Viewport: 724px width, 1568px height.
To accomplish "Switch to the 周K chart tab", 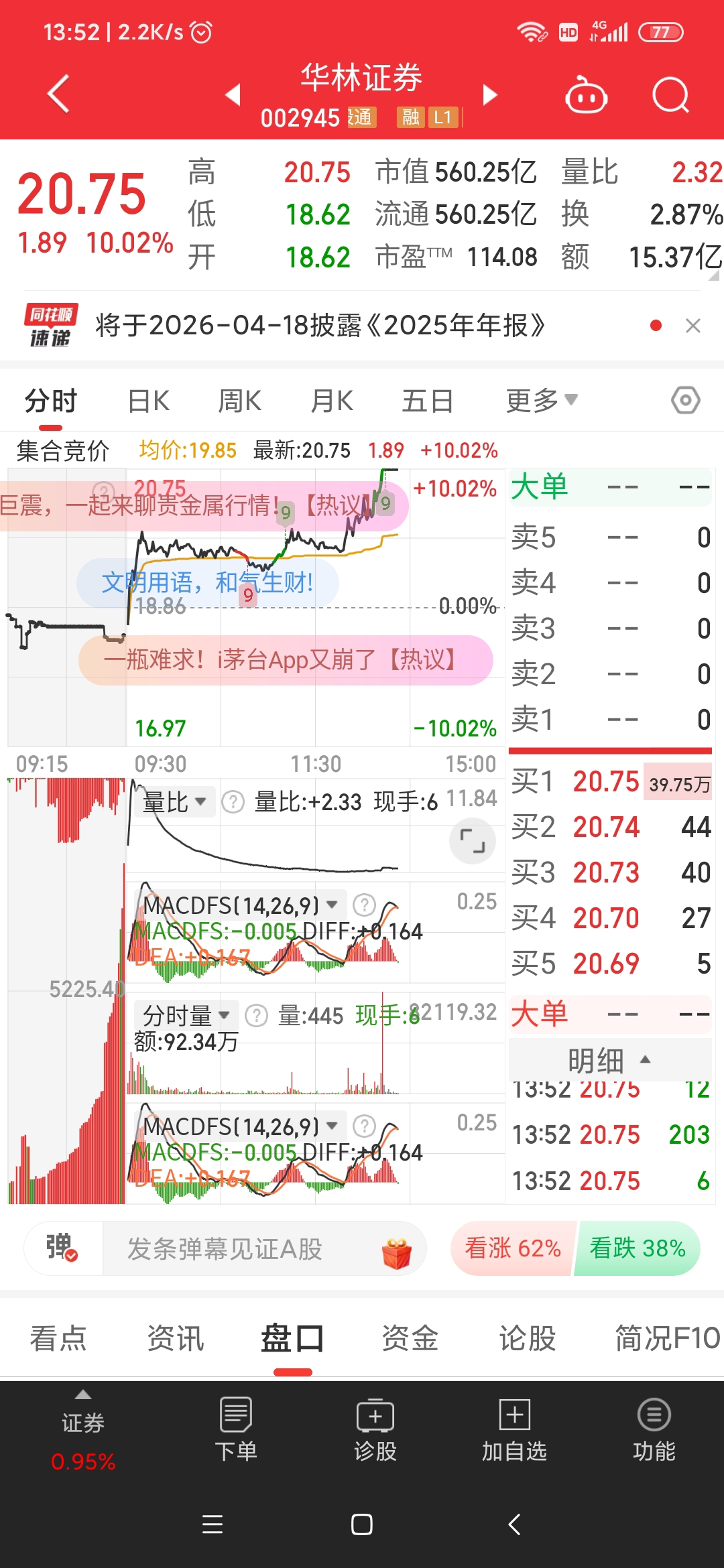I will [239, 401].
